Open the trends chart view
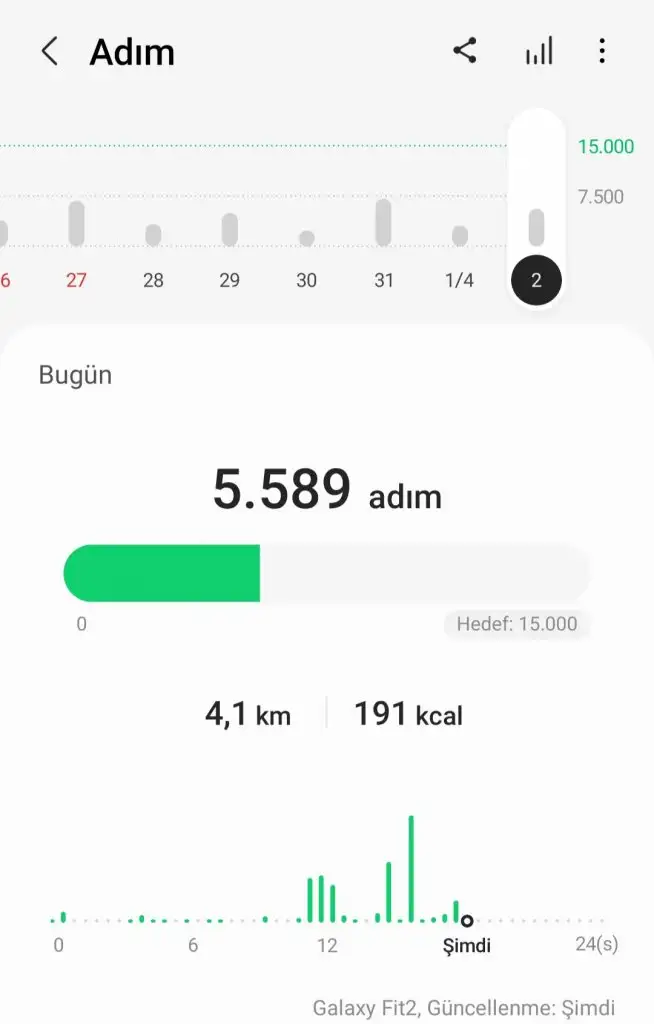Image resolution: width=654 pixels, height=1024 pixels. tap(538, 52)
